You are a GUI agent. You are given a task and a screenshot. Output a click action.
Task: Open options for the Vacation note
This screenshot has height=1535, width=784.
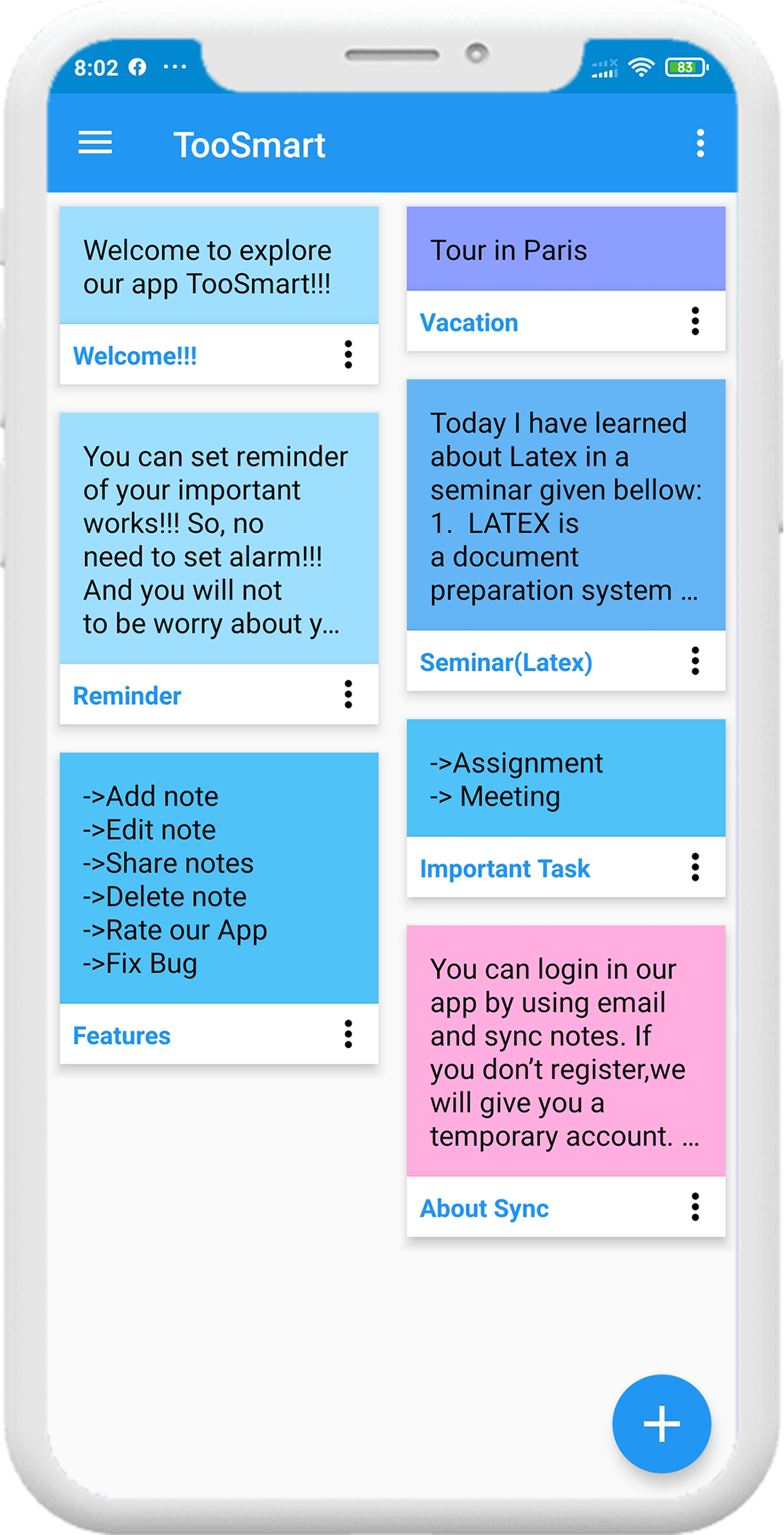(x=695, y=321)
